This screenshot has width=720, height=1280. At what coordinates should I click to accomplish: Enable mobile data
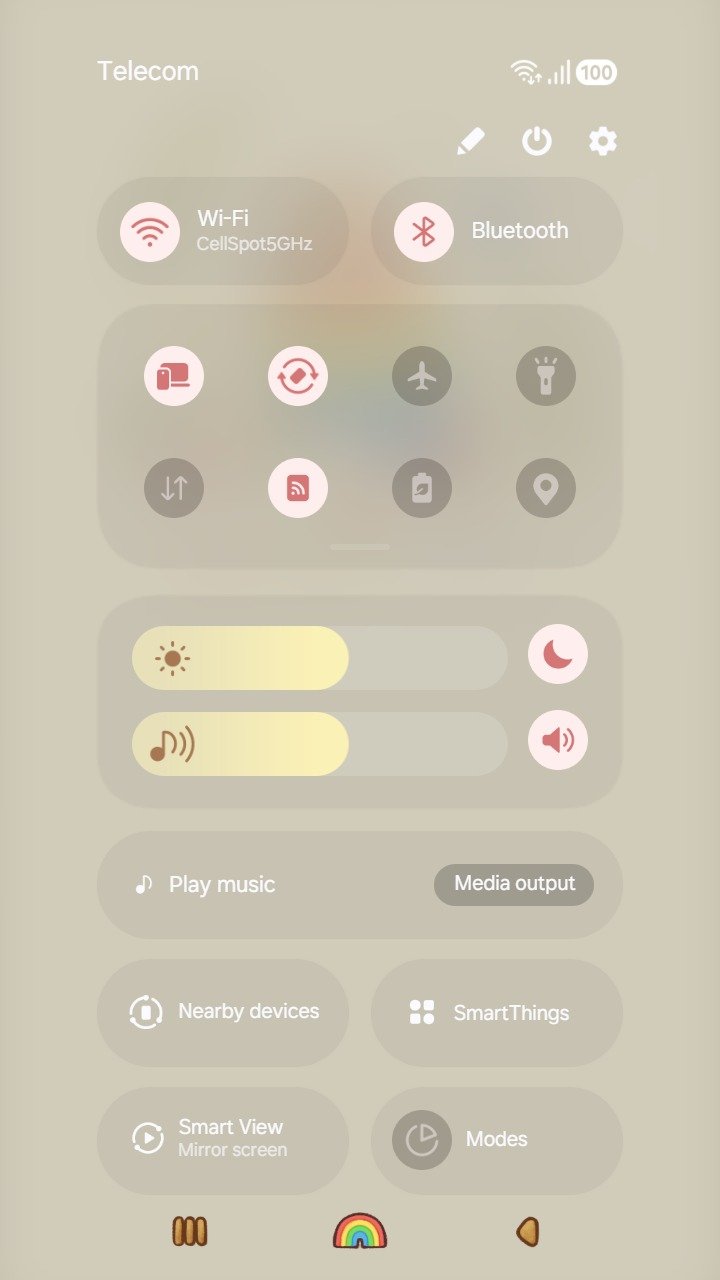tap(174, 488)
